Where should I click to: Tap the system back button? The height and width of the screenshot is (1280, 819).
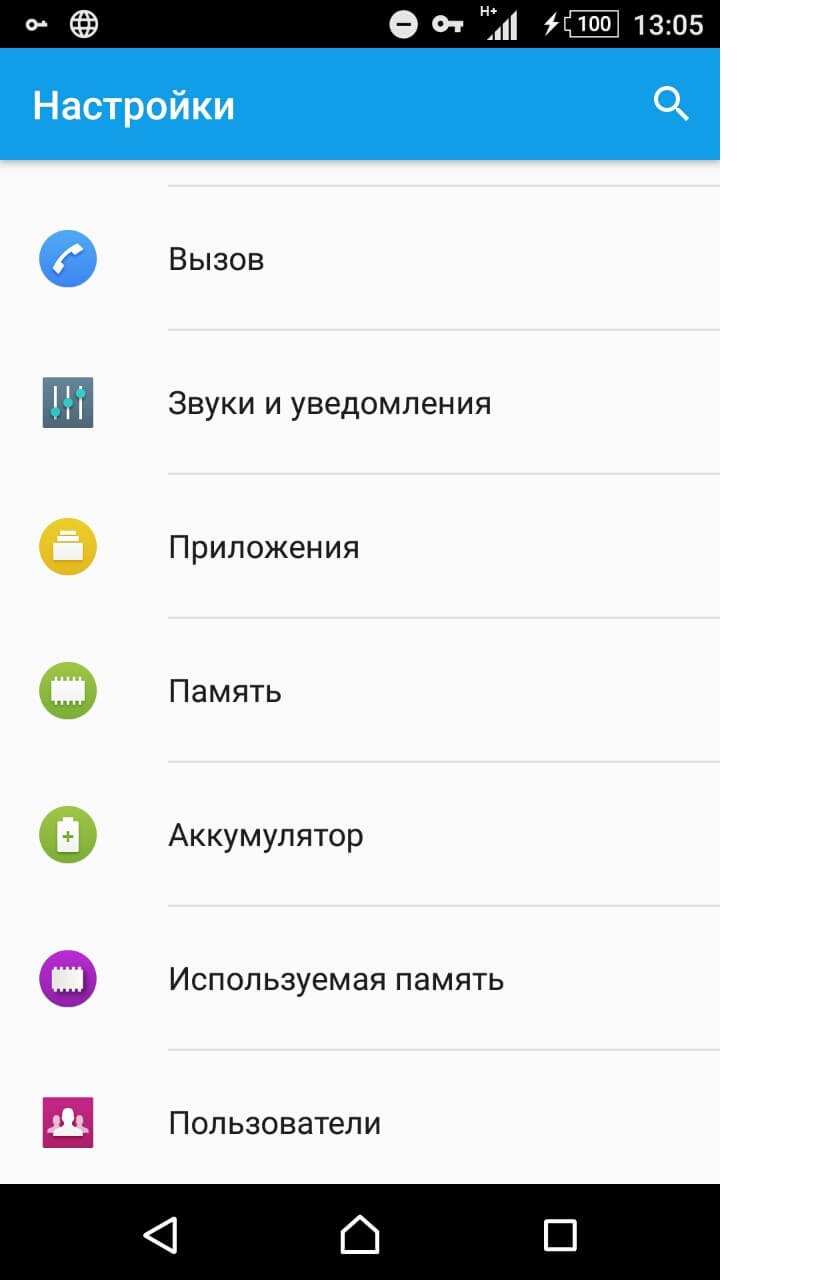161,1234
